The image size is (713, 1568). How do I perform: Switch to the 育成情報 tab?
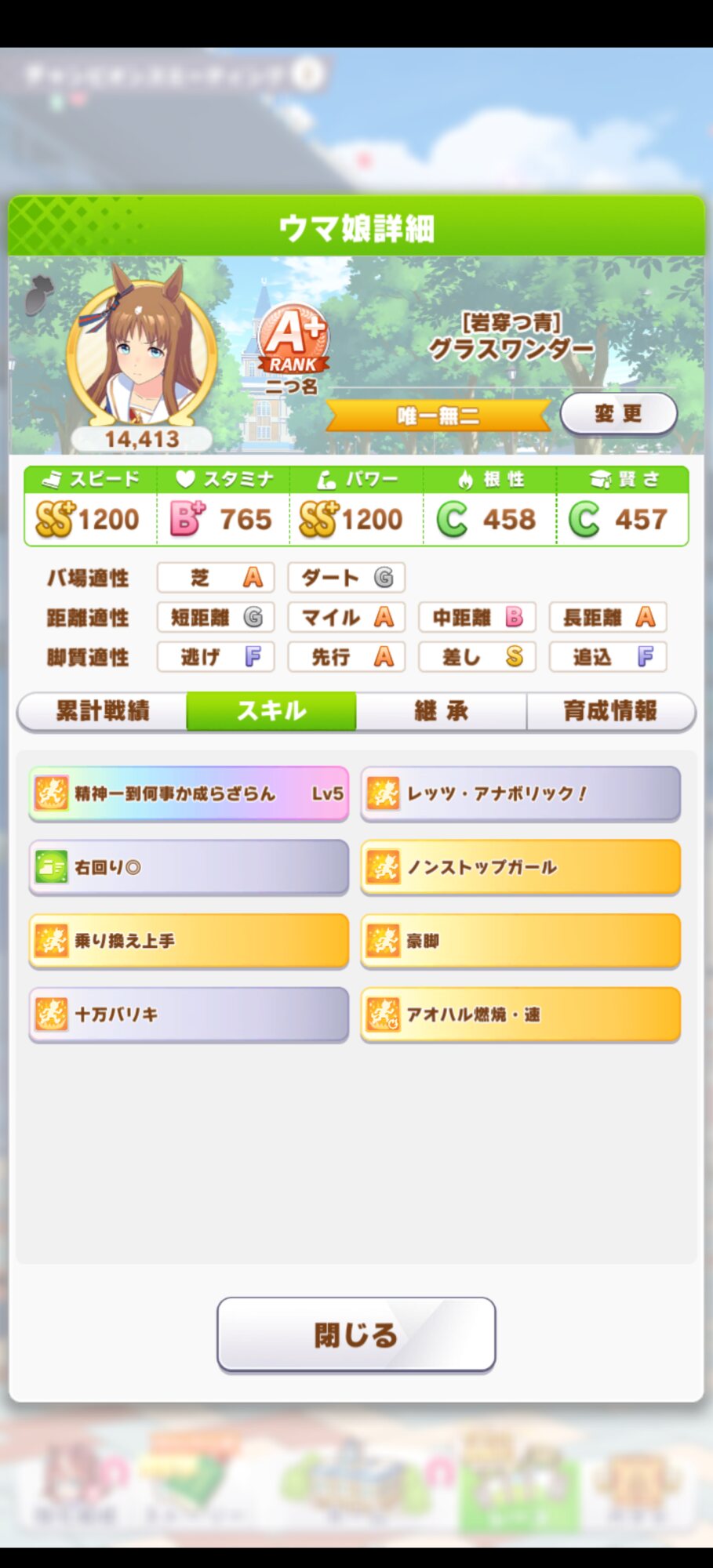point(610,711)
